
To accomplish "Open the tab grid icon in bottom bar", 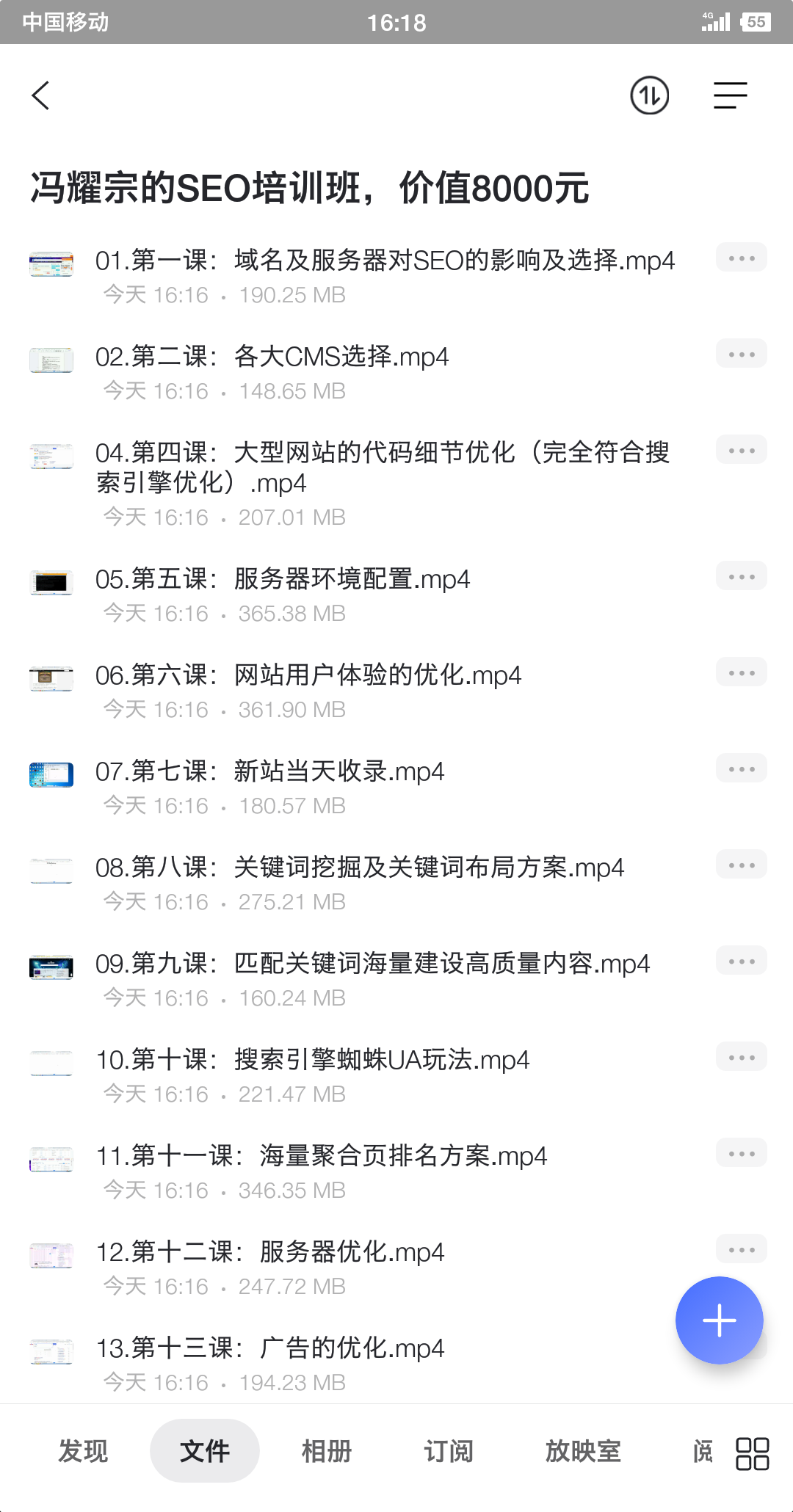I will (752, 1453).
